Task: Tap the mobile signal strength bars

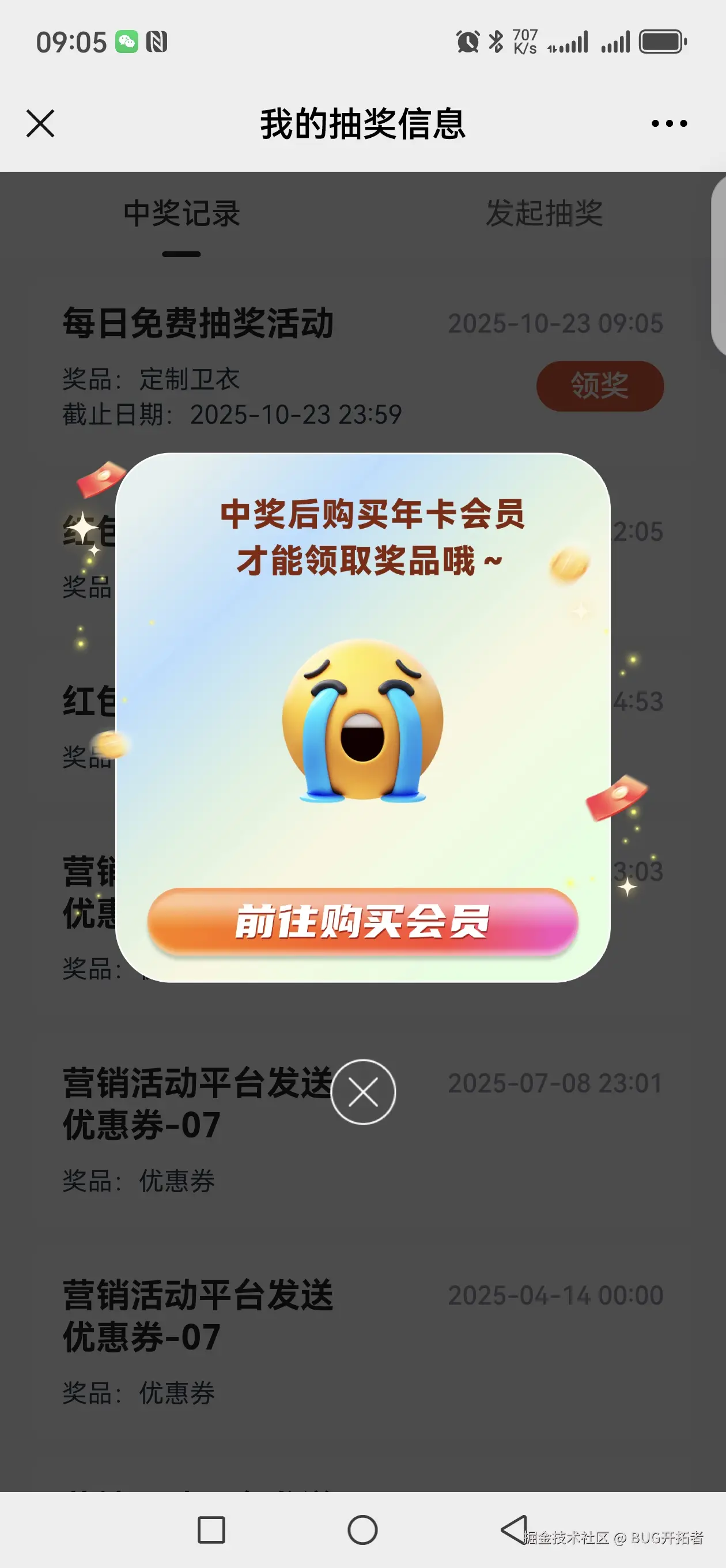Action: (571, 42)
